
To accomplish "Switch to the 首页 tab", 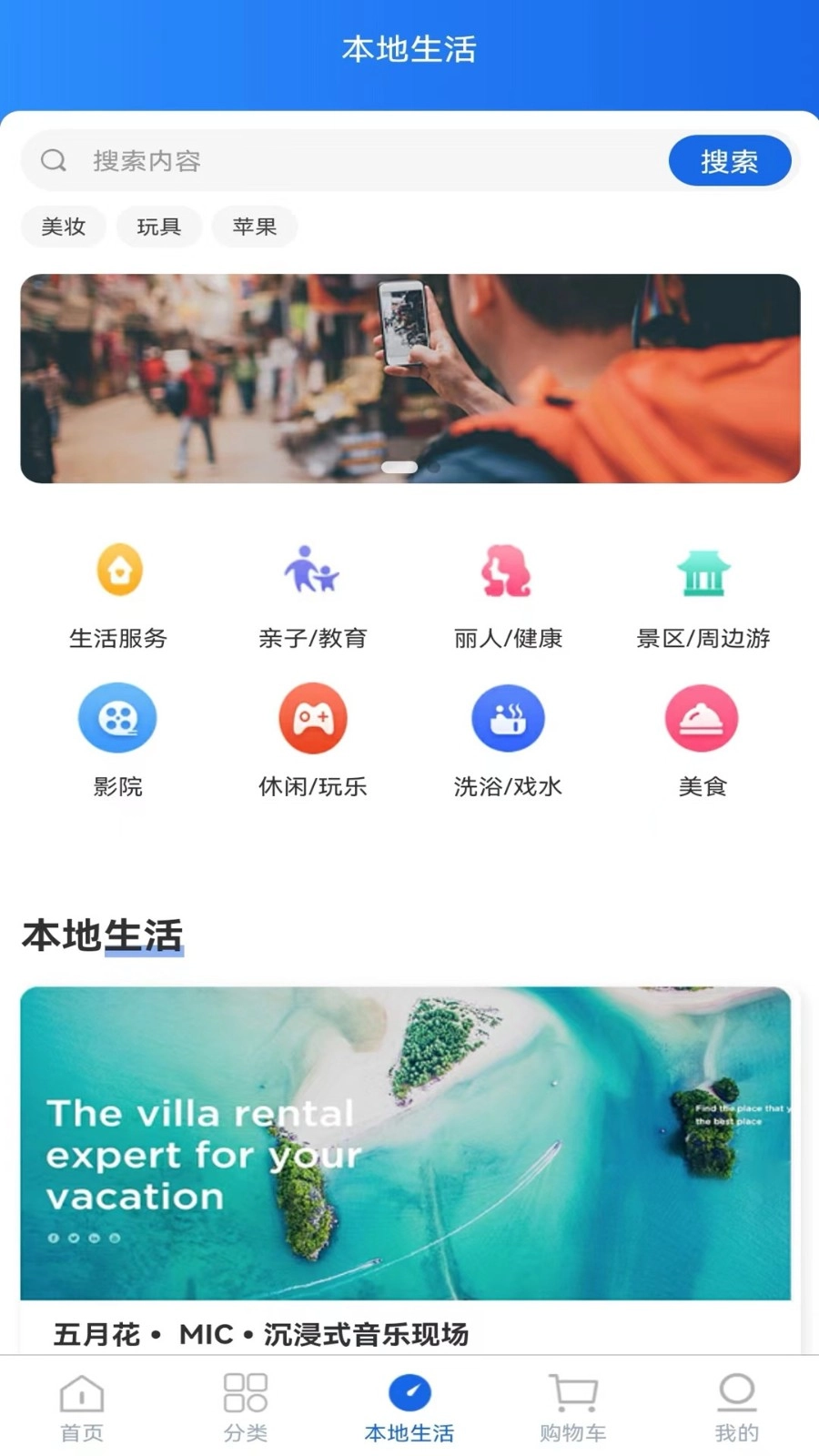I will pos(82,1408).
